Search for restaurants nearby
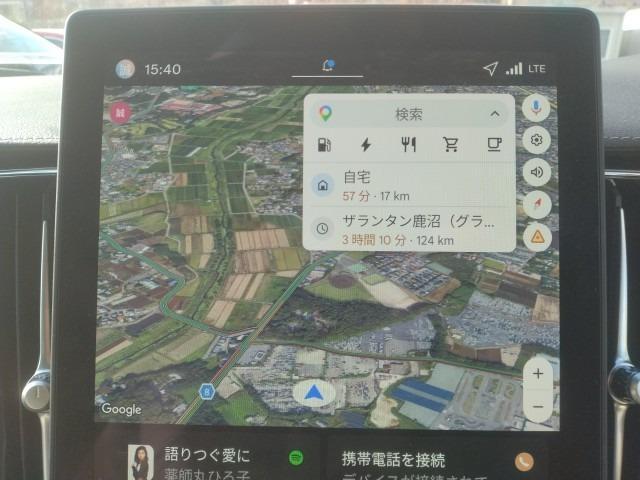This screenshot has width=640, height=480. click(x=408, y=144)
